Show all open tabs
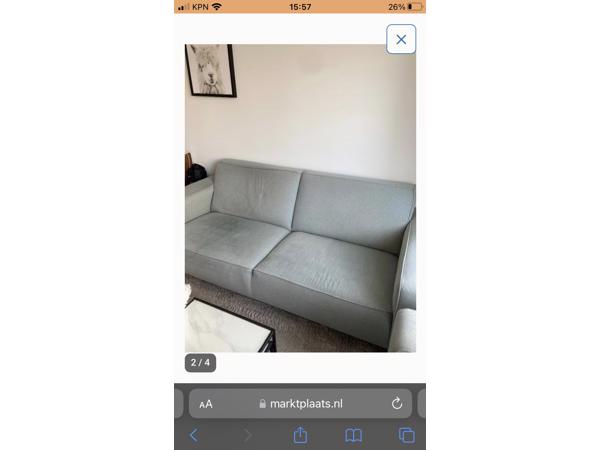600x450 pixels. tap(406, 435)
